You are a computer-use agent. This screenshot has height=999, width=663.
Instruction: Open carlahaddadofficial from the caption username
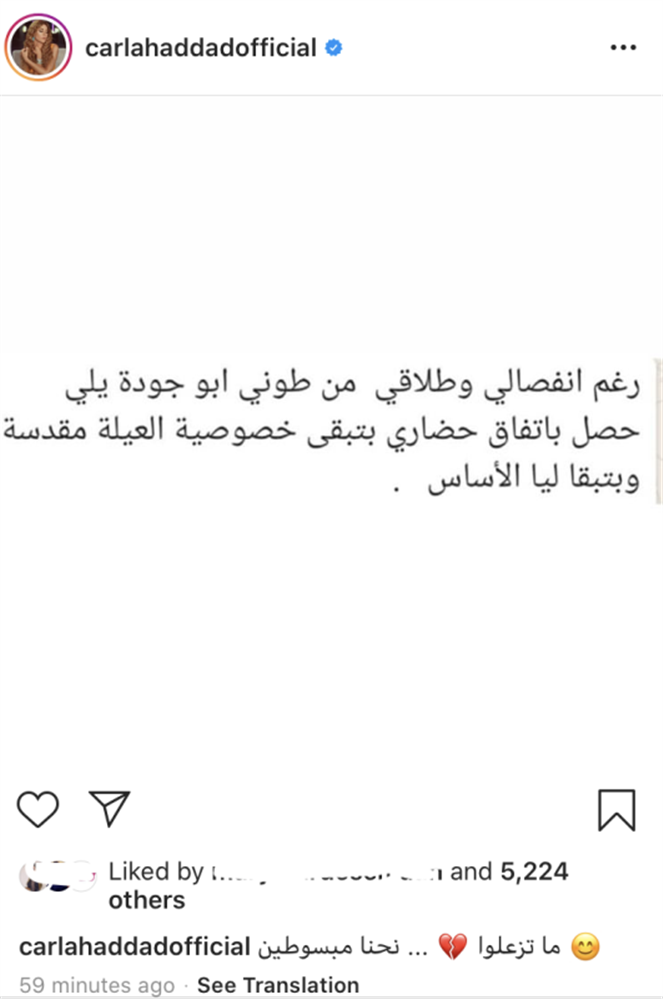click(133, 947)
